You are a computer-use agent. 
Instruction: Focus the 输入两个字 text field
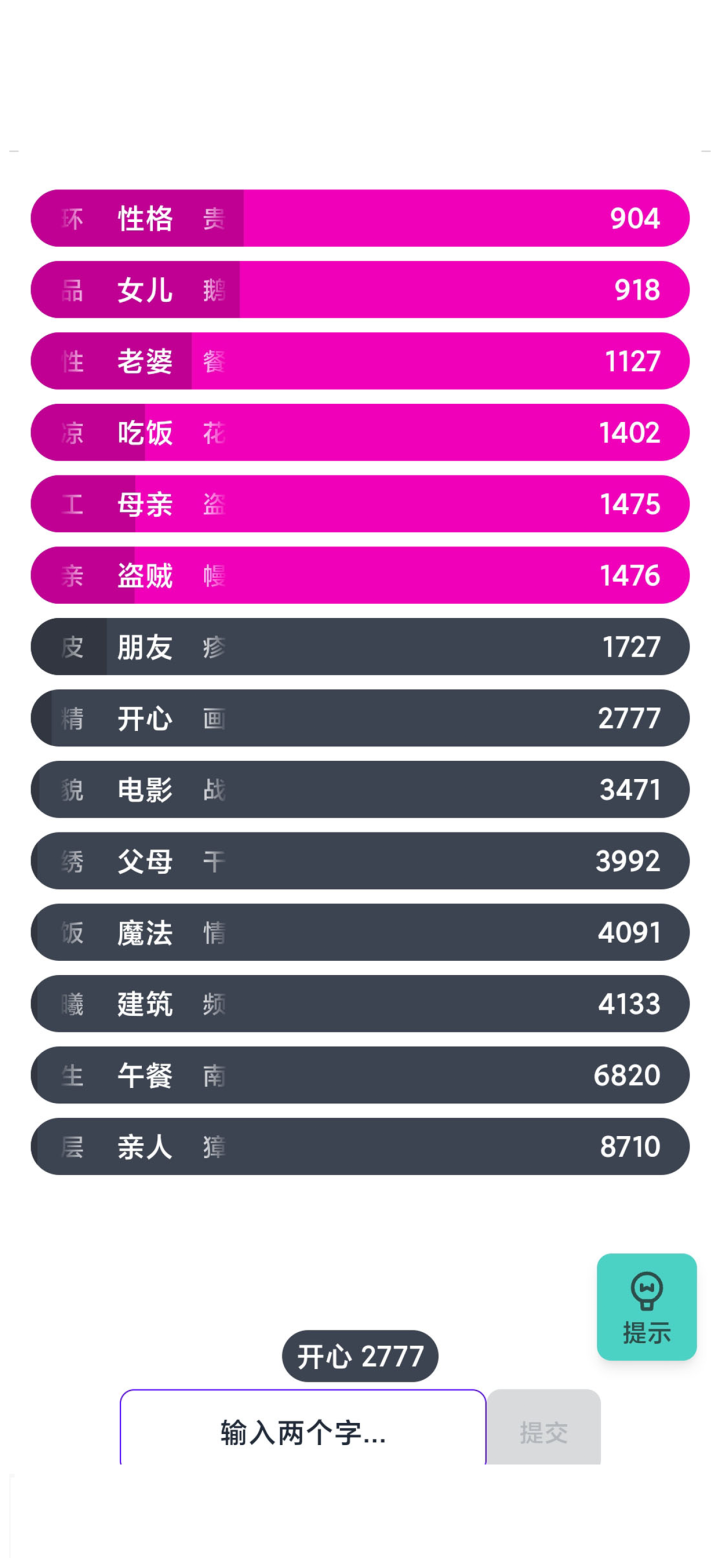303,1428
